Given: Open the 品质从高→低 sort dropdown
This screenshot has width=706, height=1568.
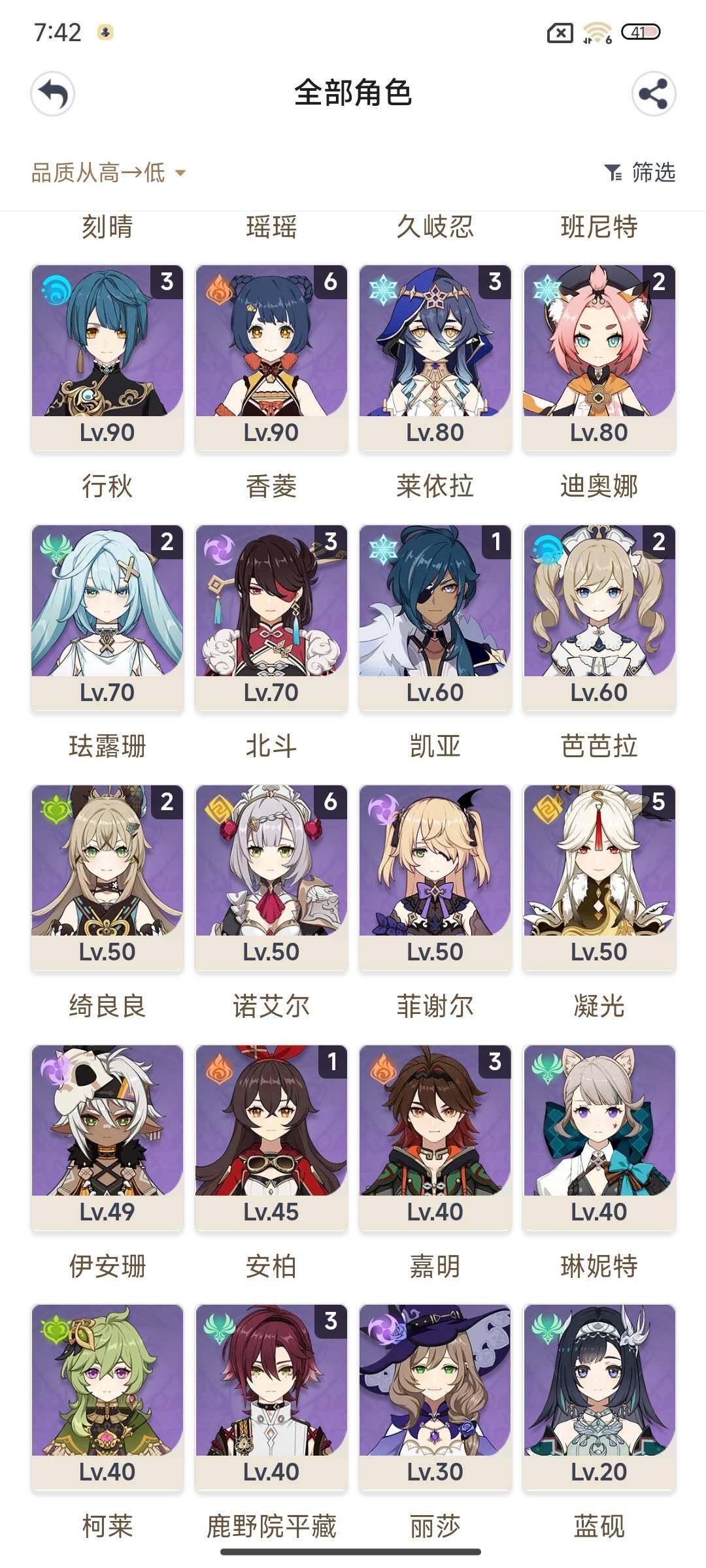Looking at the screenshot, I should click(x=109, y=173).
